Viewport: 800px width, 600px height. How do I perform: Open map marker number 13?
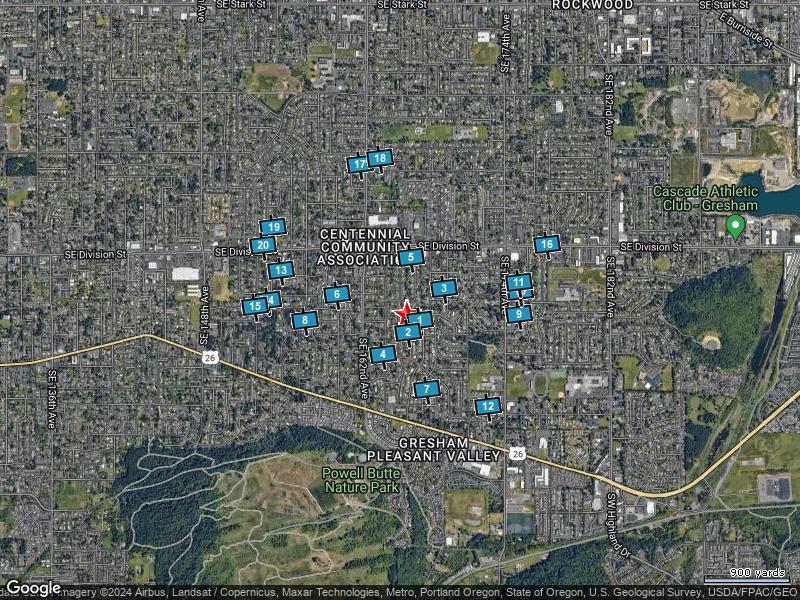[x=281, y=270]
